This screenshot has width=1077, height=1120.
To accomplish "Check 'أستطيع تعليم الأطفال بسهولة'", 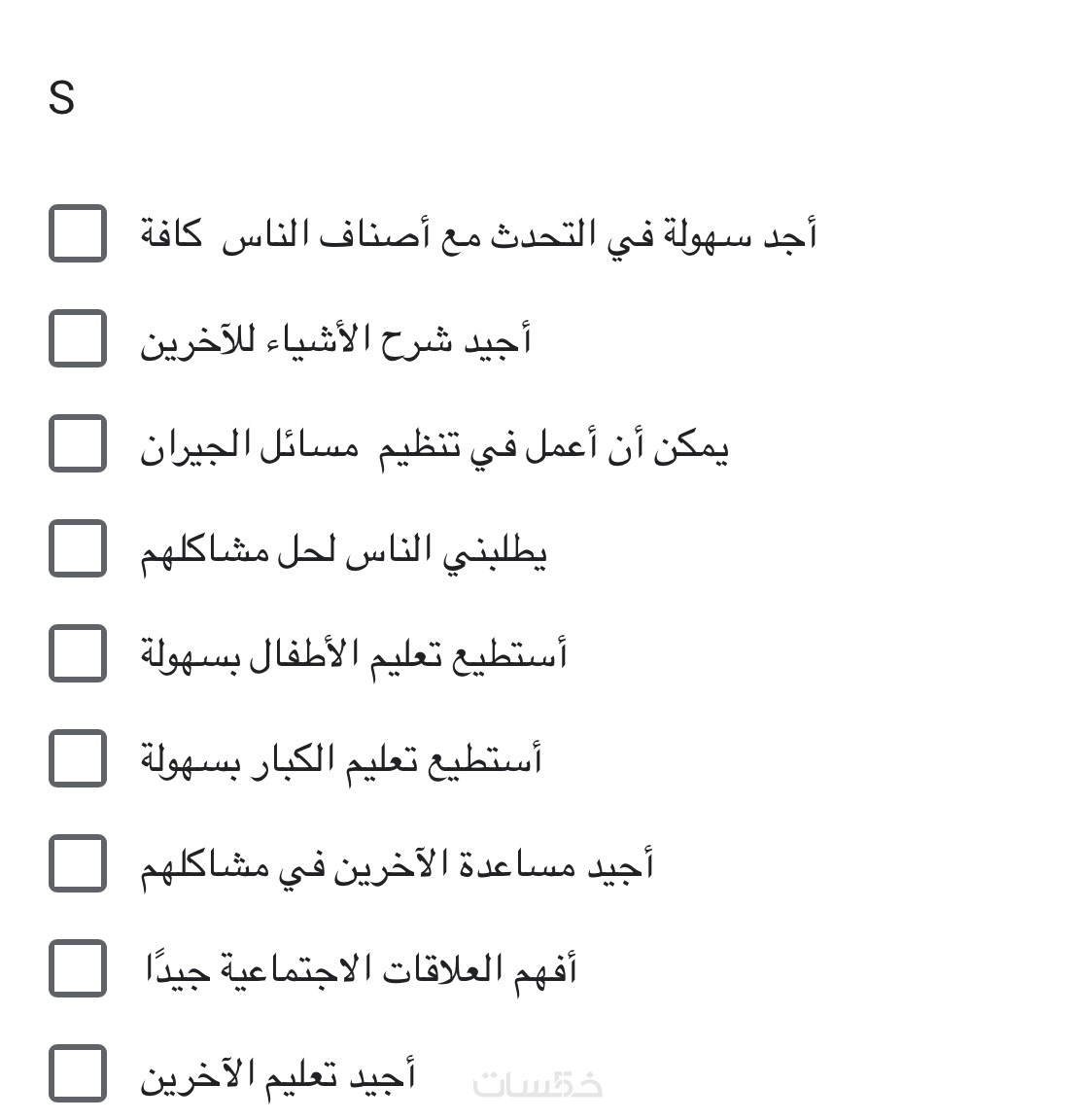I will pyautogui.click(x=78, y=653).
